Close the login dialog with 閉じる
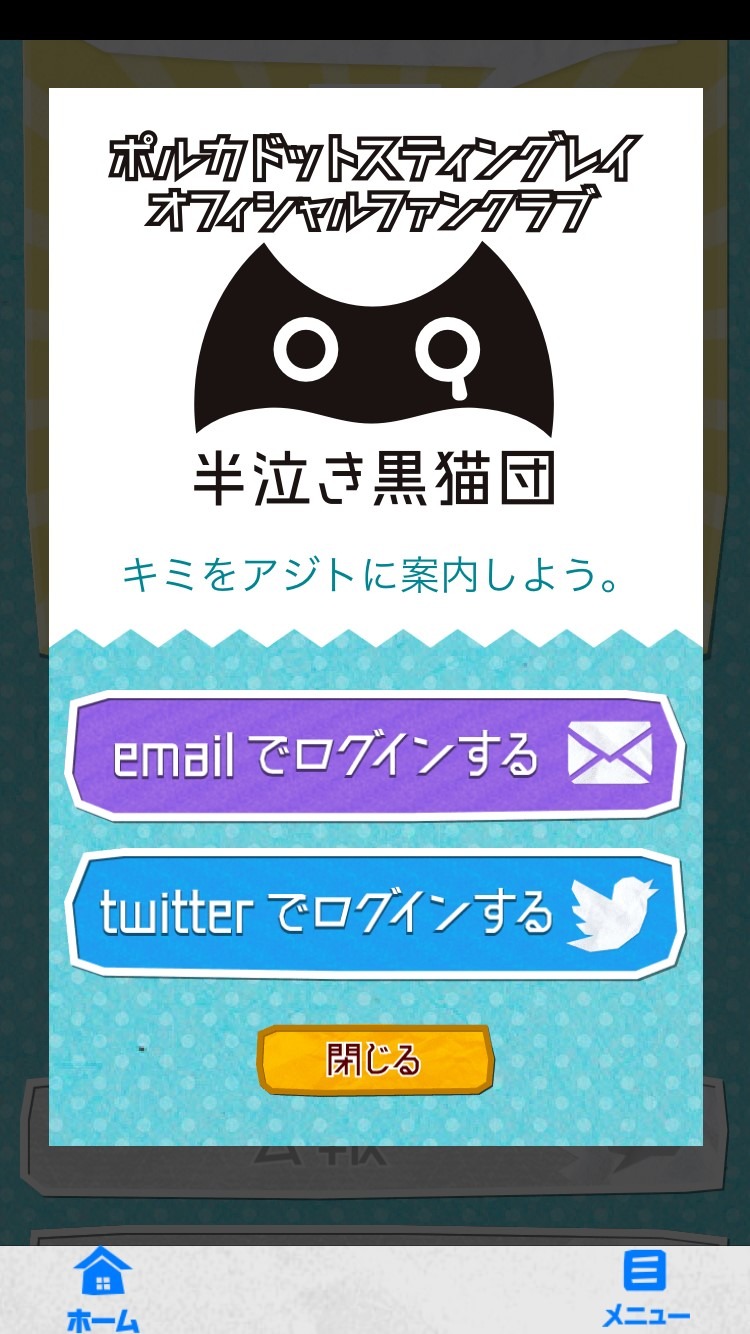The height and width of the screenshot is (1334, 750). (x=375, y=1060)
